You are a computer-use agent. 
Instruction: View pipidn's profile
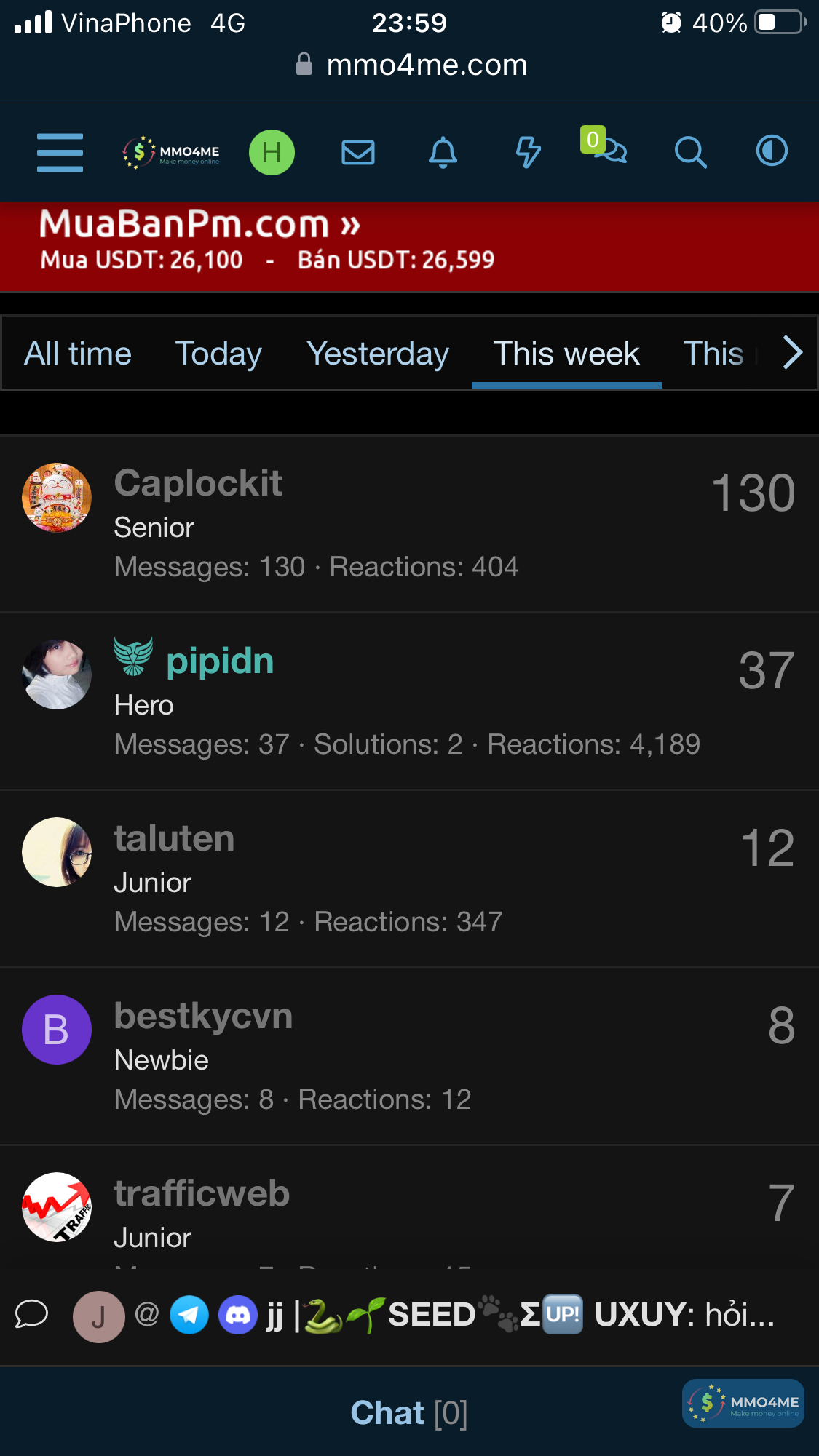220,661
